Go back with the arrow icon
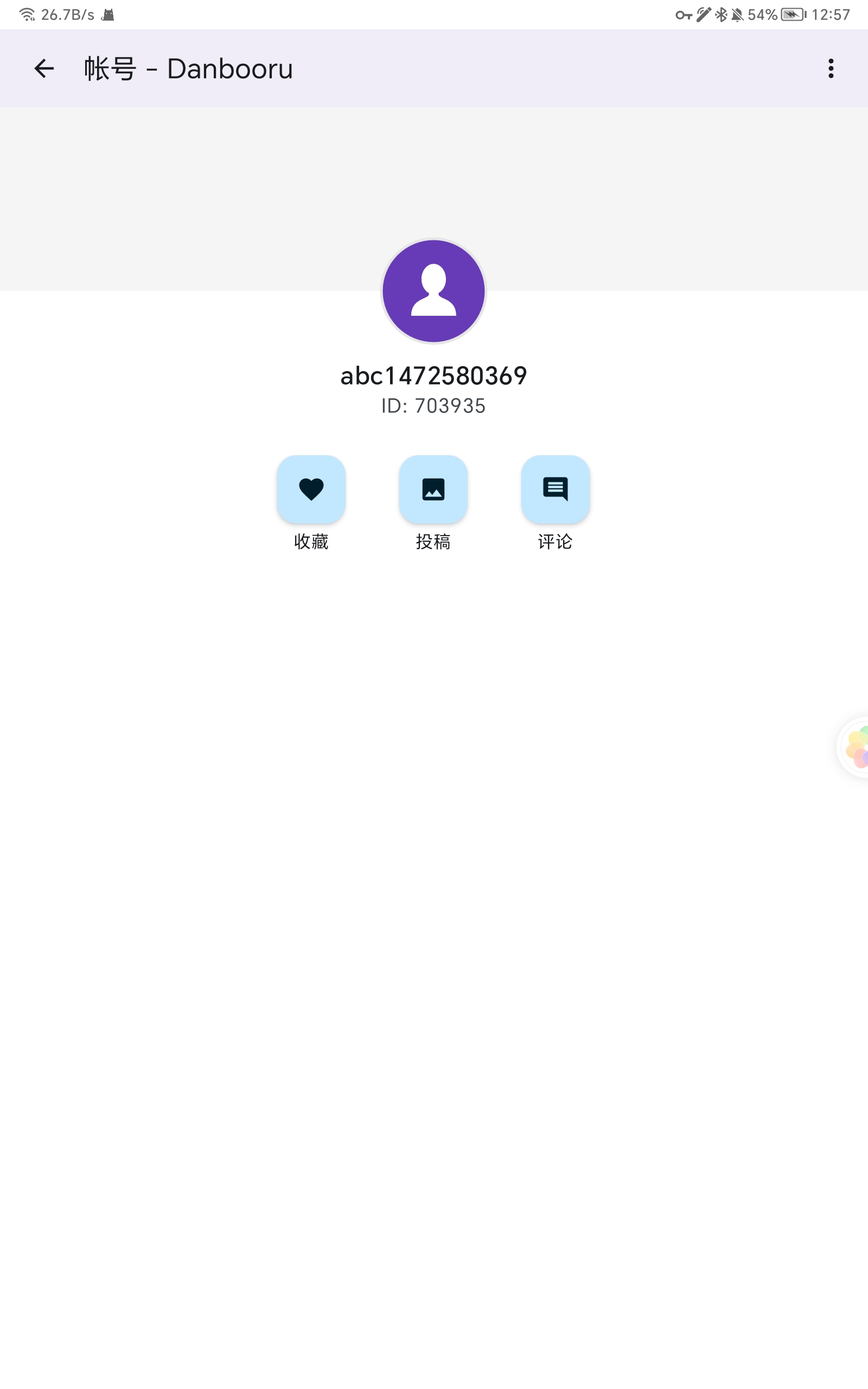The image size is (868, 1389). pos(43,68)
